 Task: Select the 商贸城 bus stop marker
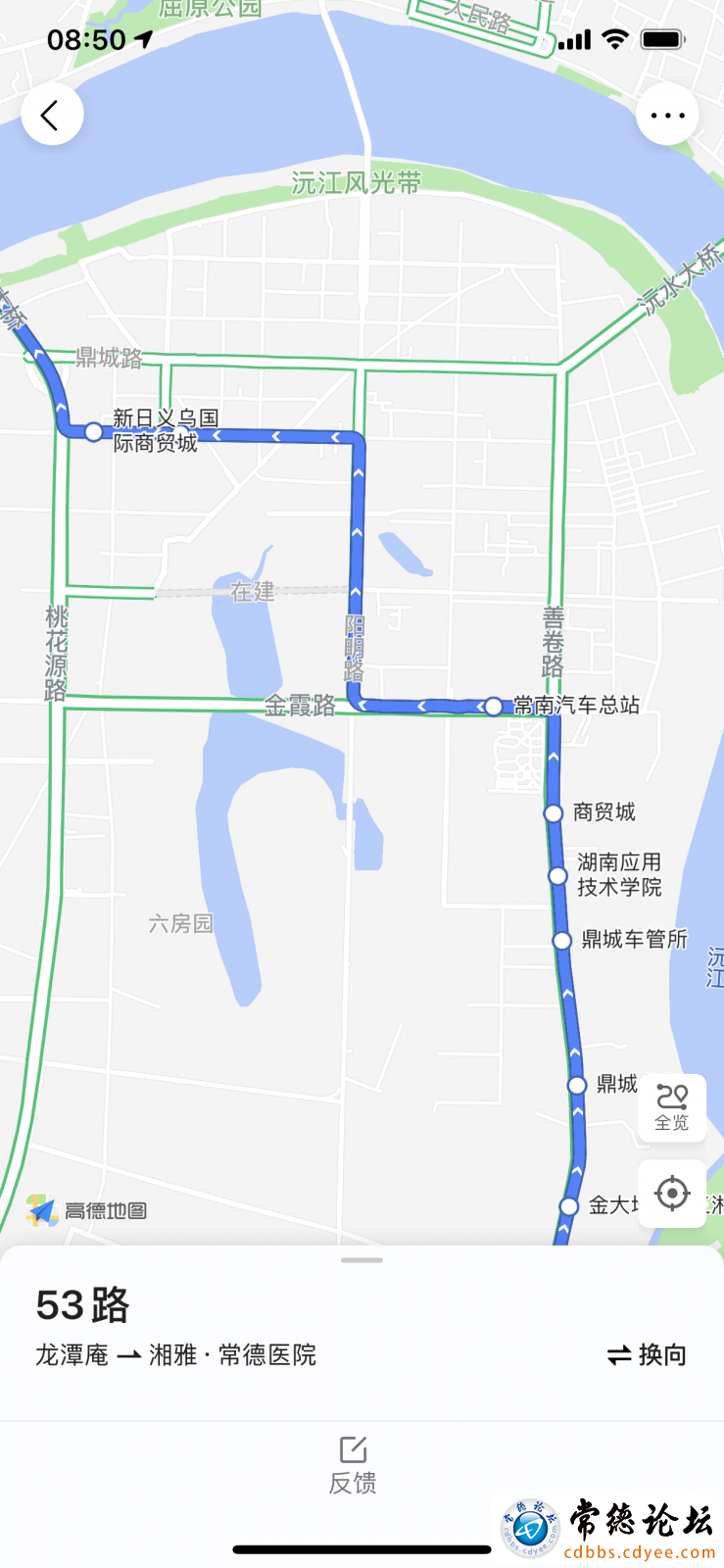[554, 813]
